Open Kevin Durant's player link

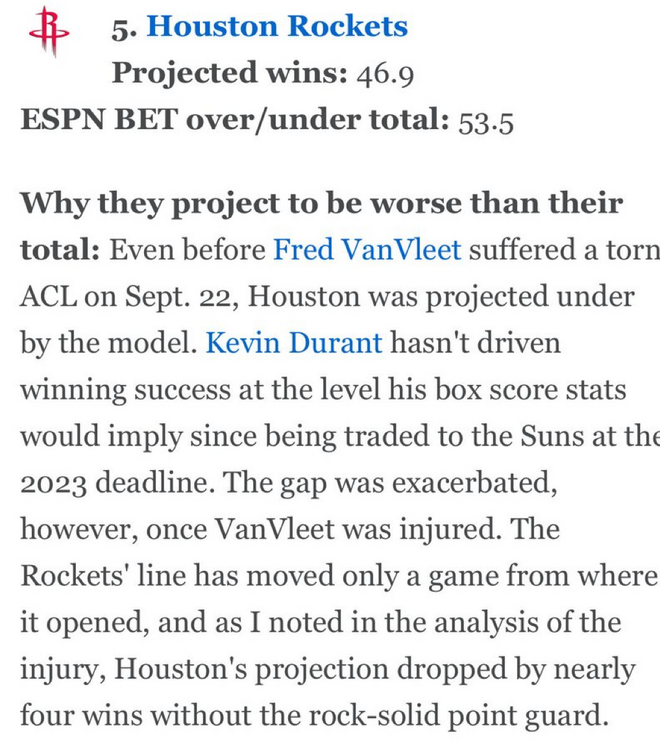tap(294, 343)
